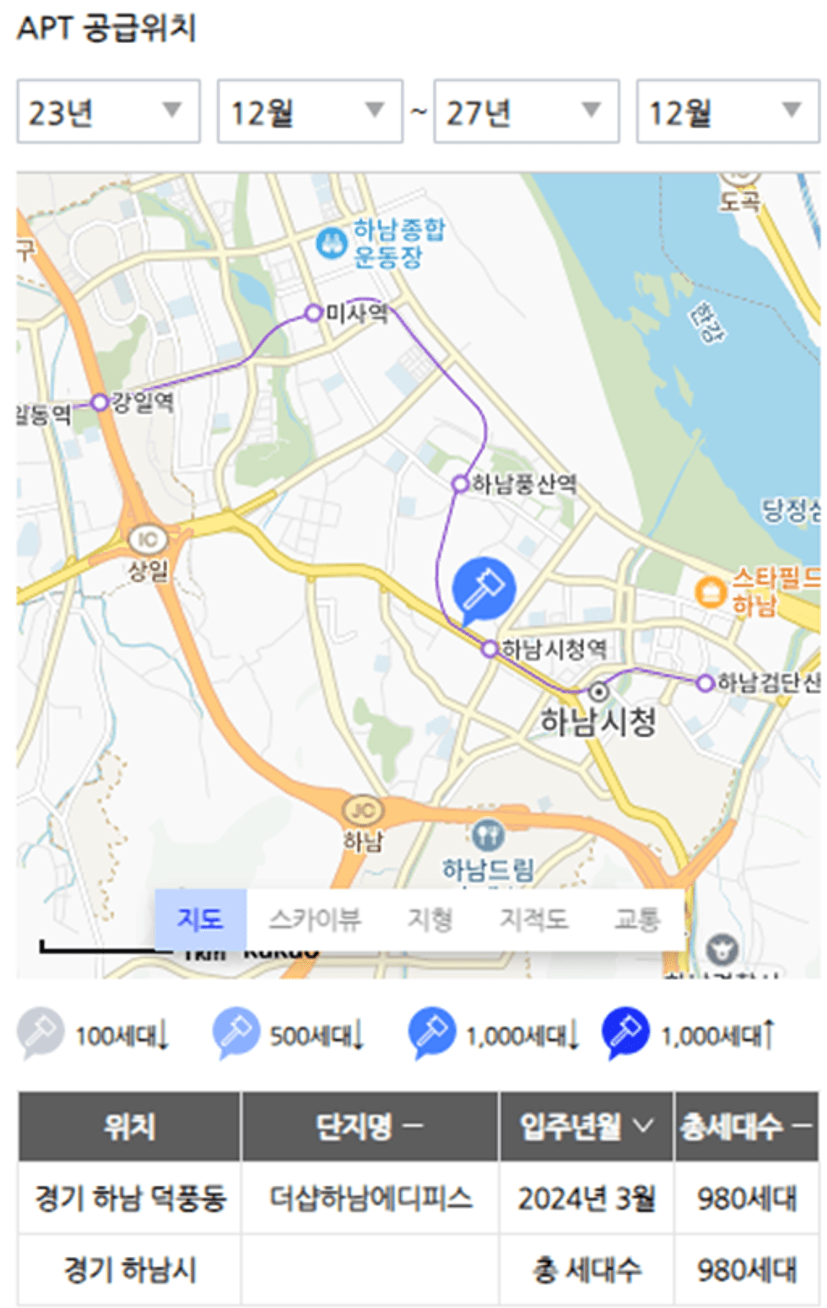This screenshot has height=1308, width=827.
Task: Tap the blue apartment marker on the map
Action: pyautogui.click(x=484, y=588)
